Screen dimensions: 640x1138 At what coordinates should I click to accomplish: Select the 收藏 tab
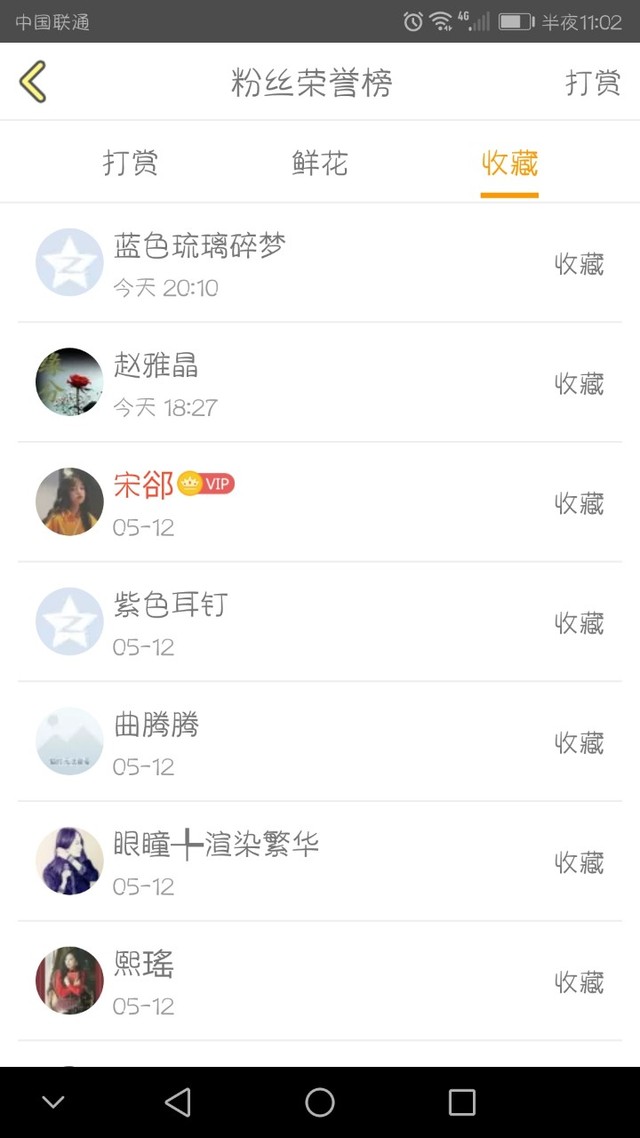pyautogui.click(x=509, y=163)
